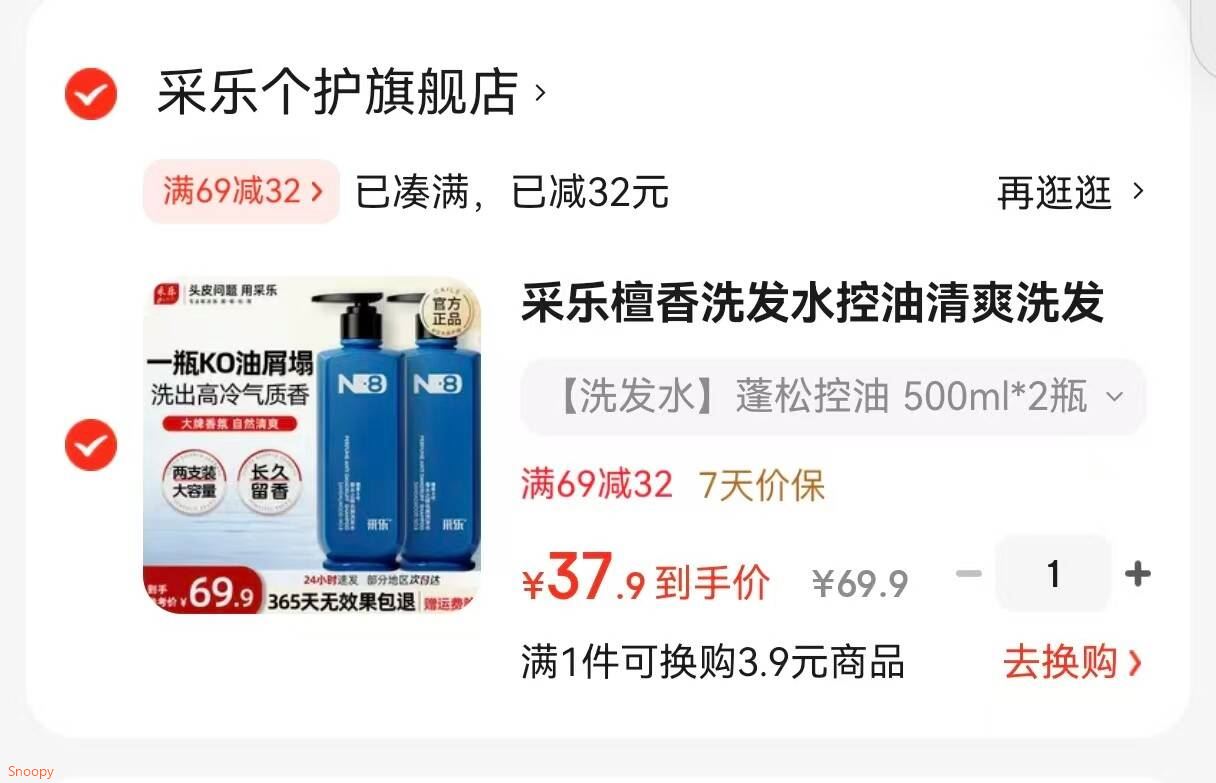Tap 再逛逛 to browse more

(1070, 192)
